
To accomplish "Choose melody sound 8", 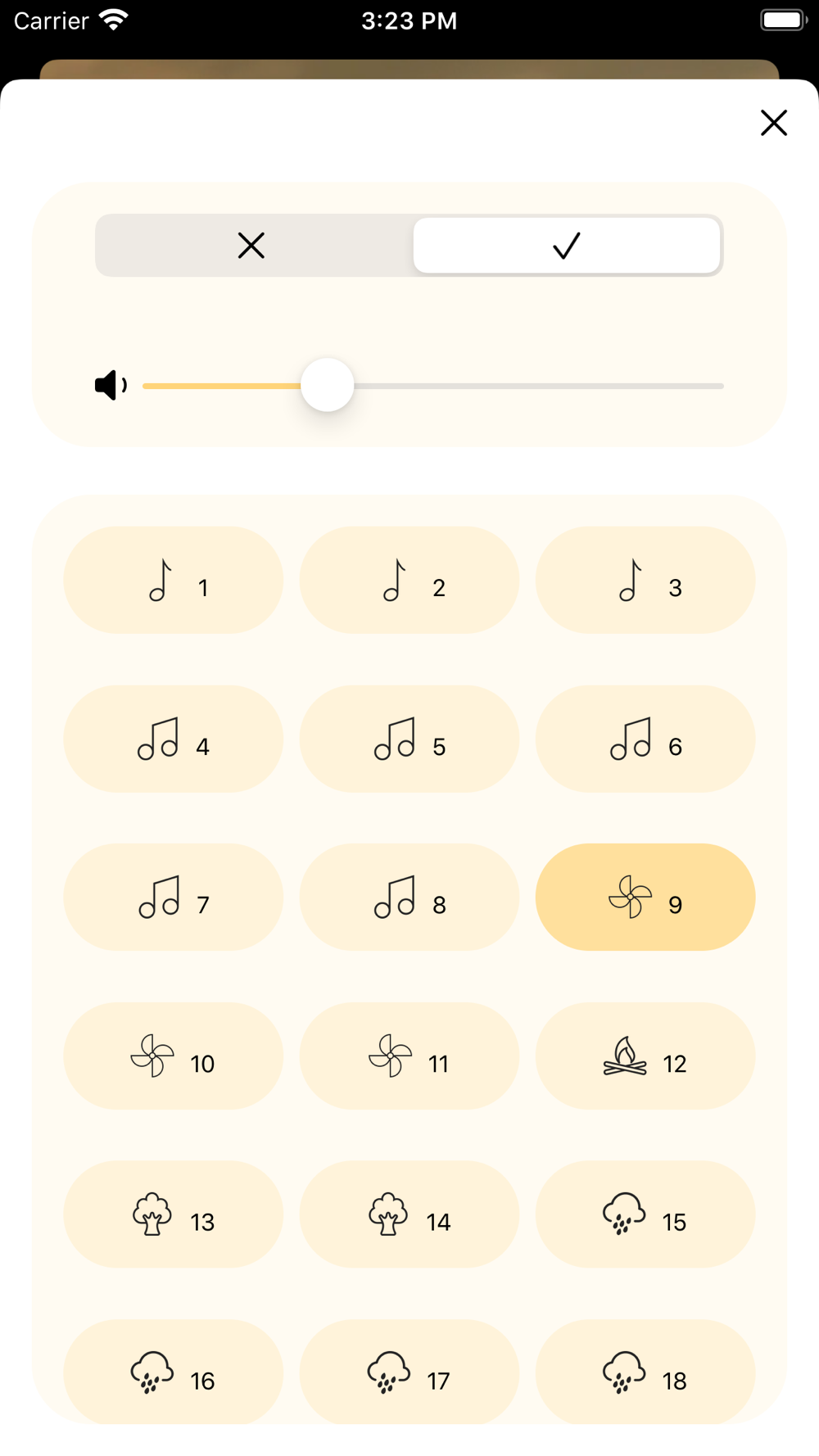I will click(409, 897).
